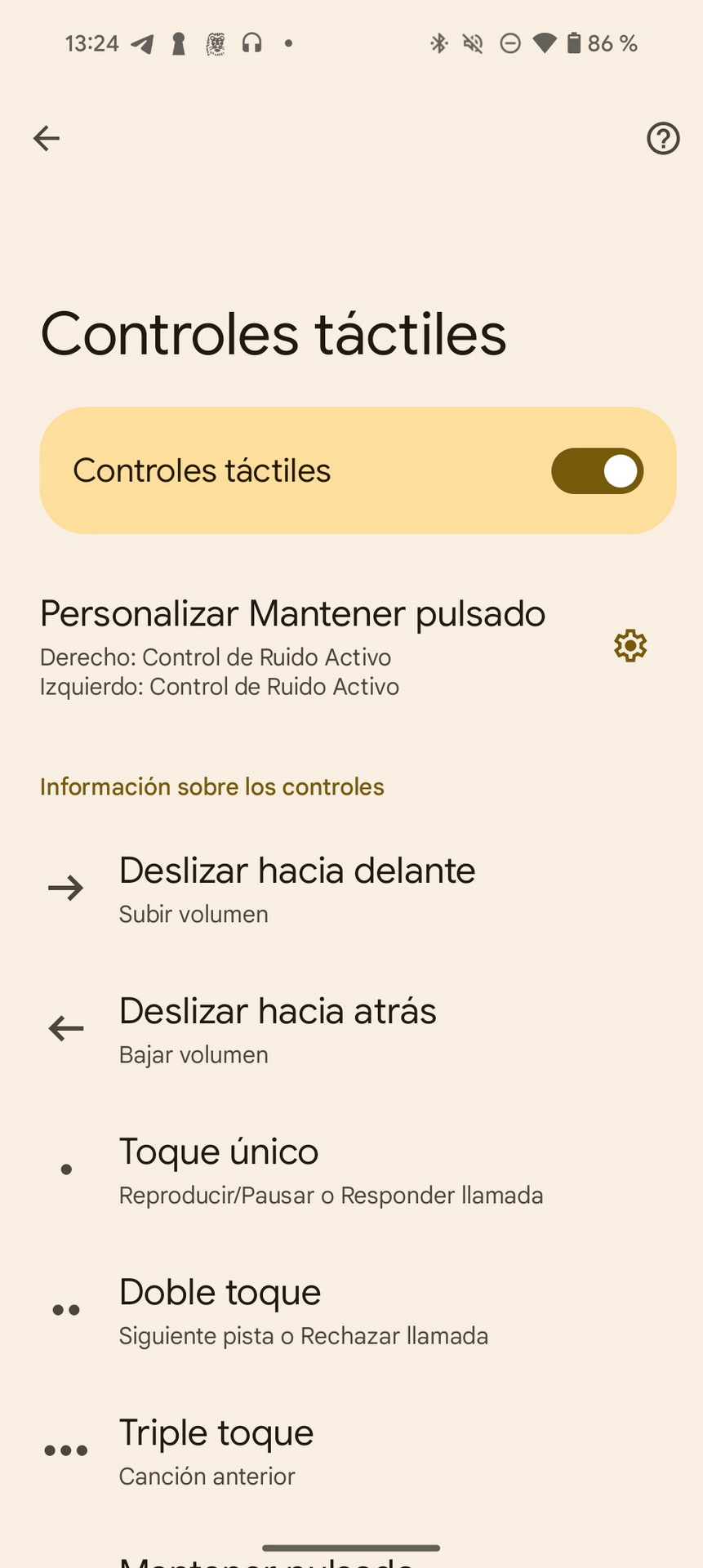Open the Doble toque row
703x1568 pixels.
351,1310
